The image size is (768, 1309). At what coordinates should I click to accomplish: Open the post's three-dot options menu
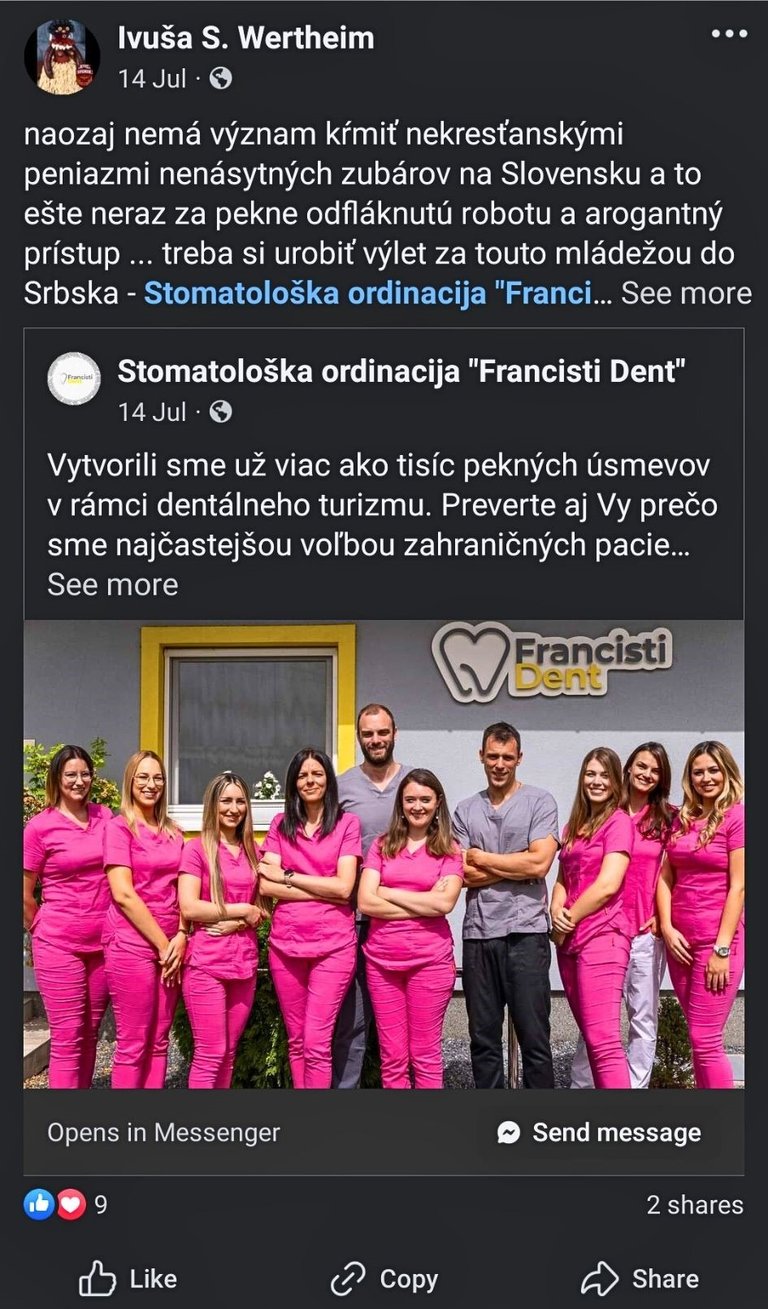729,34
